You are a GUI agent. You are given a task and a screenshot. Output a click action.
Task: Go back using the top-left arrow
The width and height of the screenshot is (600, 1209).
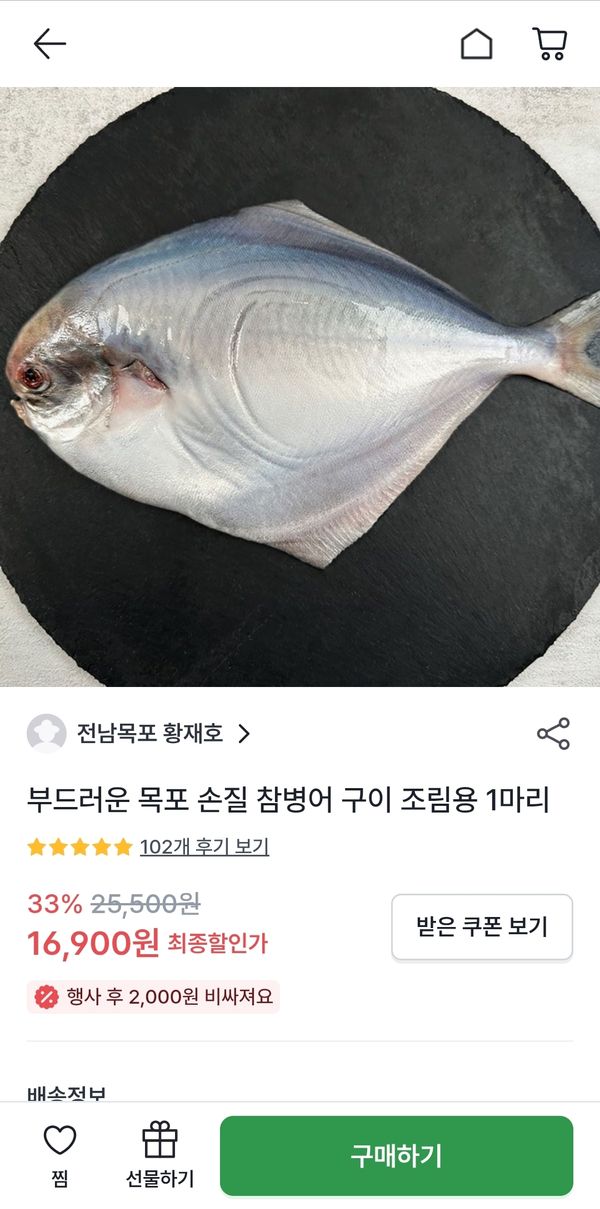pos(49,43)
